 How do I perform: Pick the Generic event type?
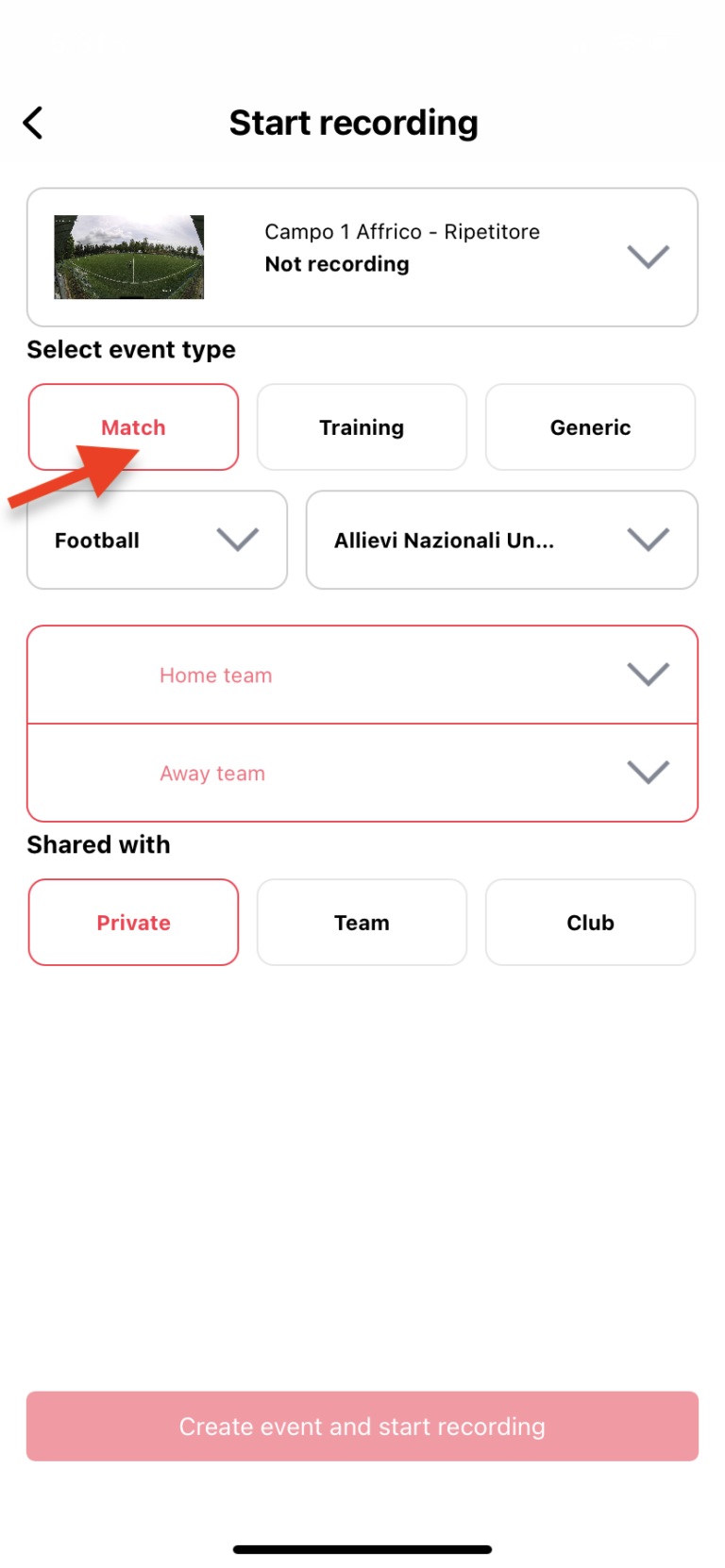click(x=590, y=427)
